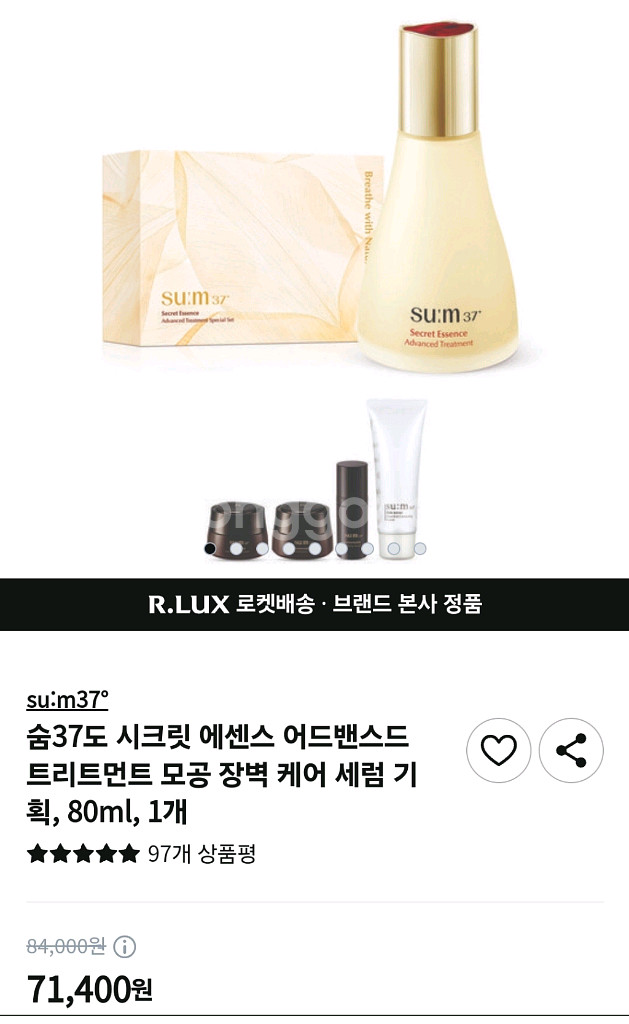Add product to wishlist with heart icon
This screenshot has width=629, height=1024.
point(498,750)
